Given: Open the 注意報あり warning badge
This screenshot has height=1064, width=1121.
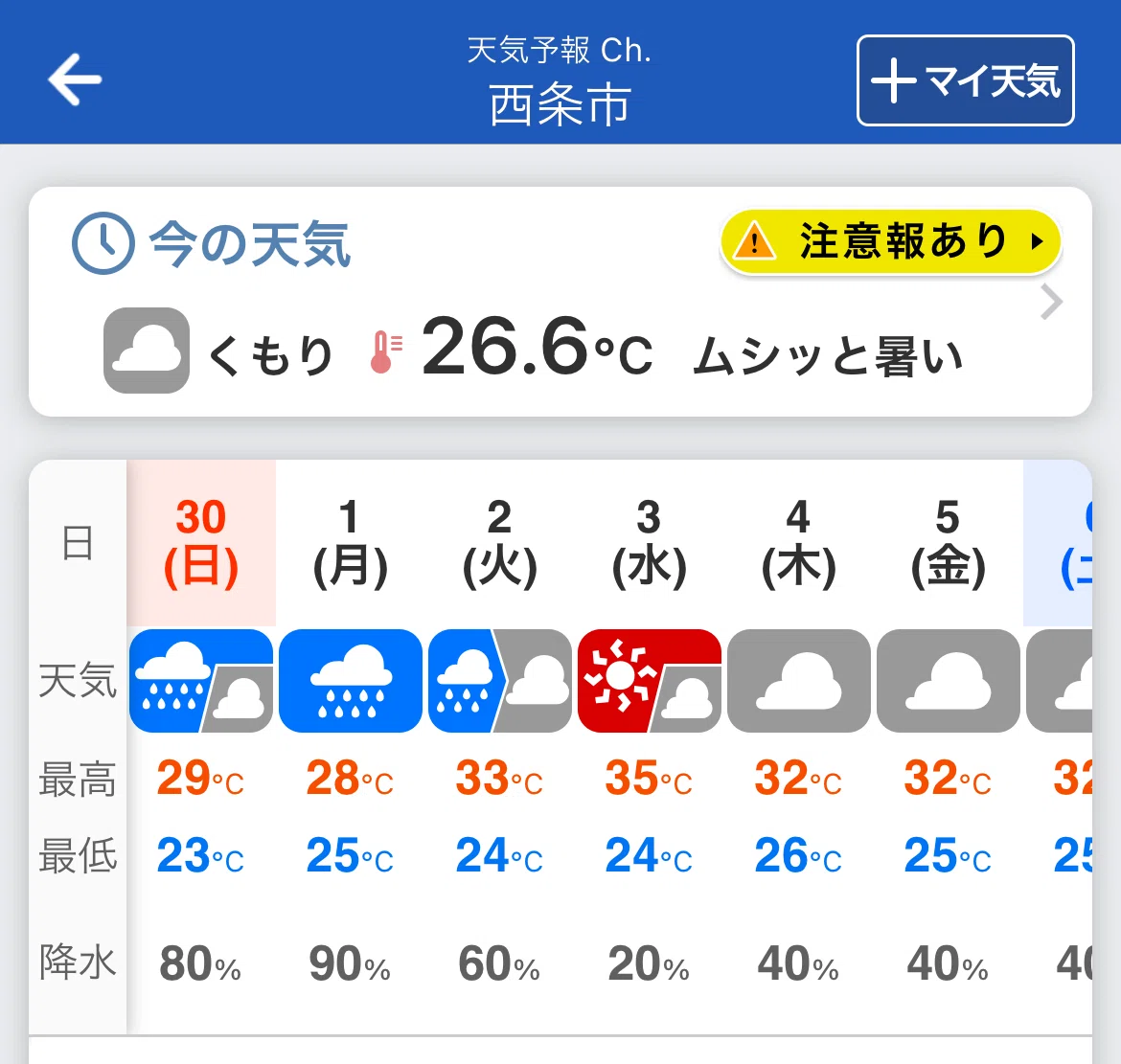Looking at the screenshot, I should 890,241.
